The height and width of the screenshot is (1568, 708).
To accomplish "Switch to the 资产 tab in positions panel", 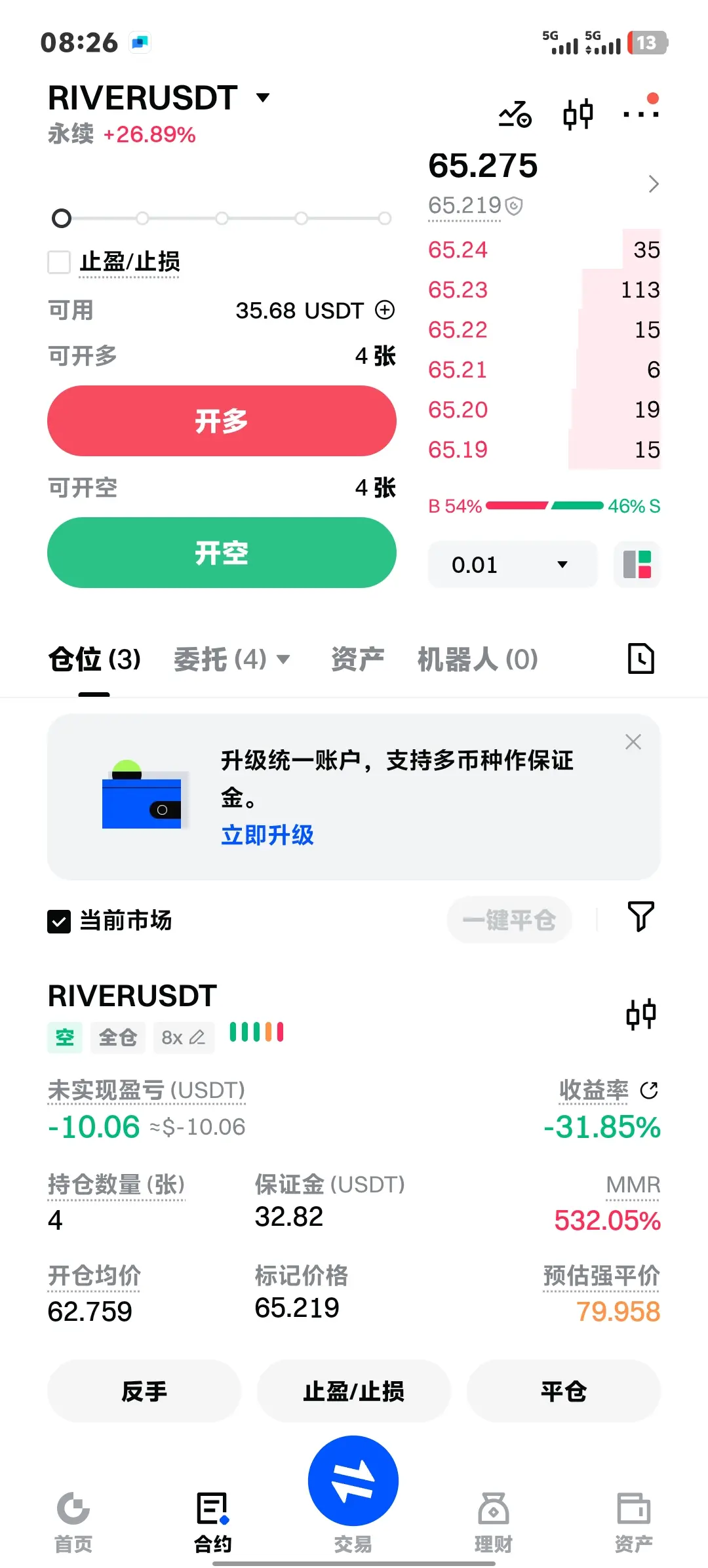I will [357, 659].
